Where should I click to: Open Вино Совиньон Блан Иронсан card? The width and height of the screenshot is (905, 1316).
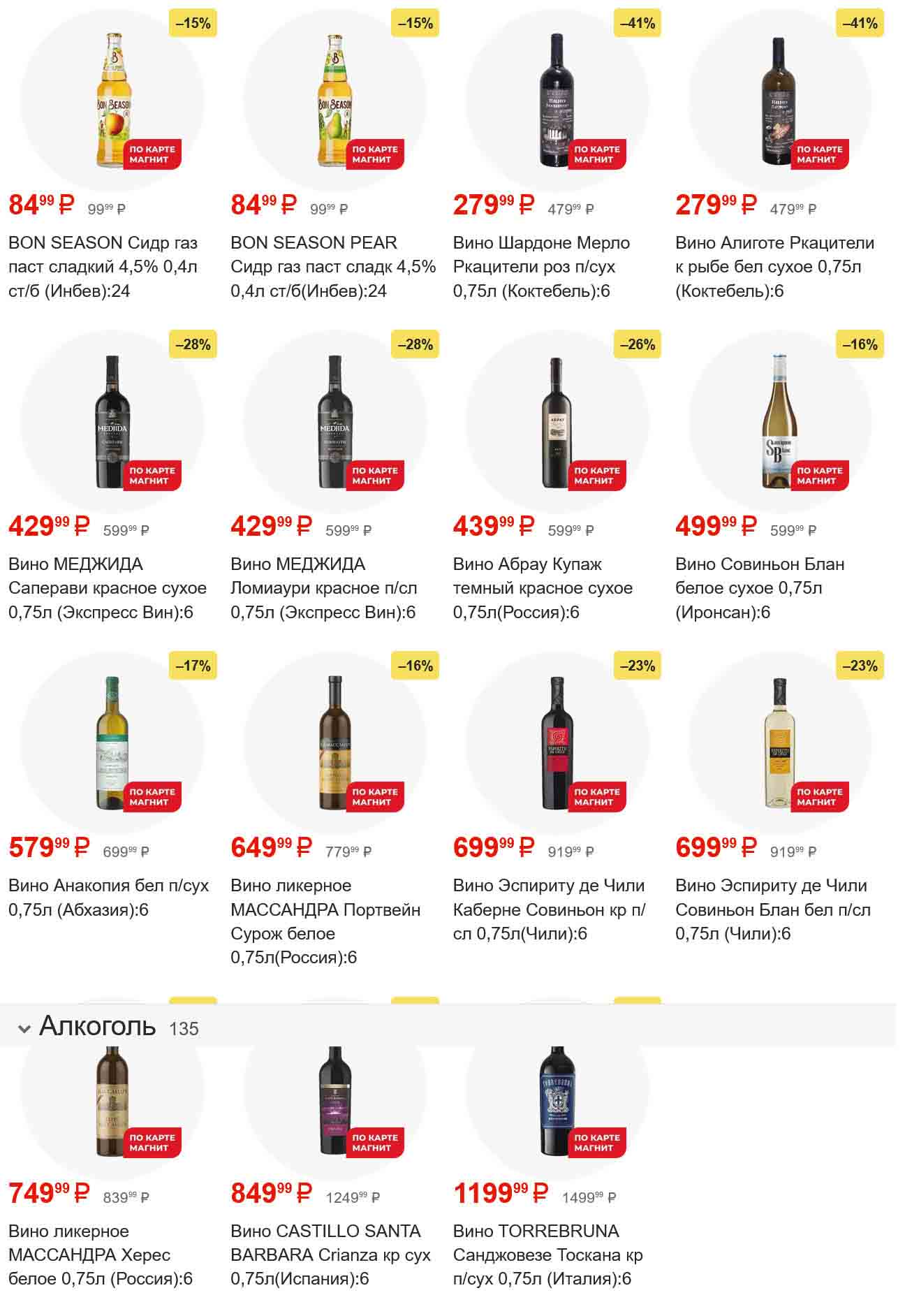[x=779, y=423]
